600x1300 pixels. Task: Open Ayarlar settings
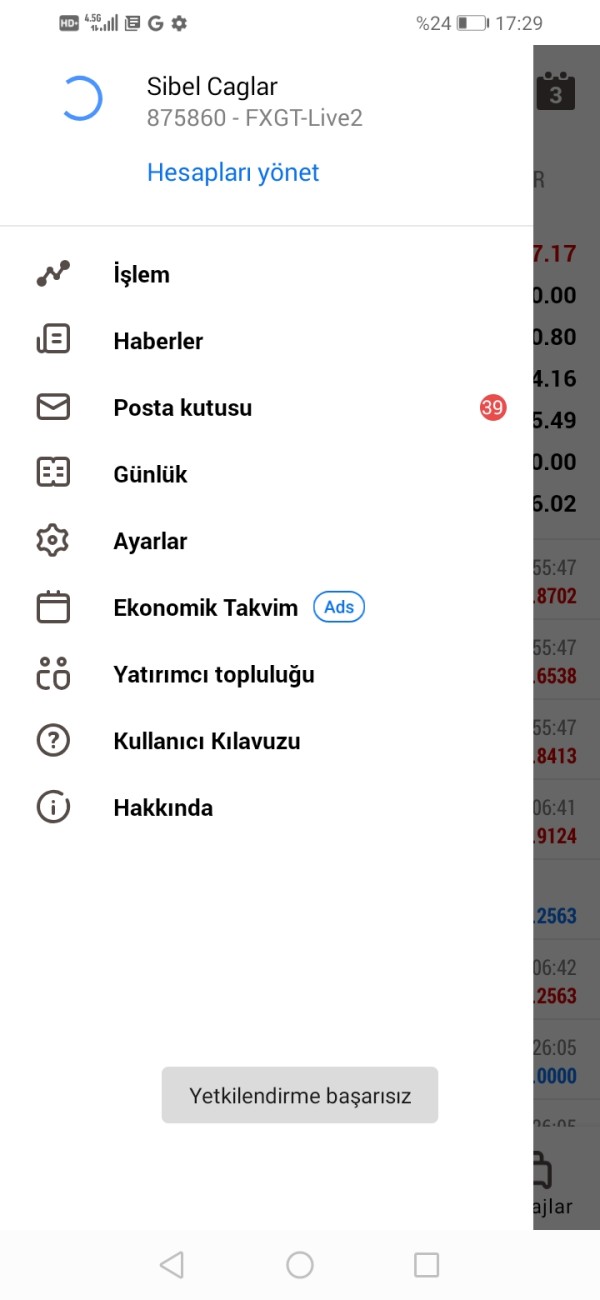(150, 541)
